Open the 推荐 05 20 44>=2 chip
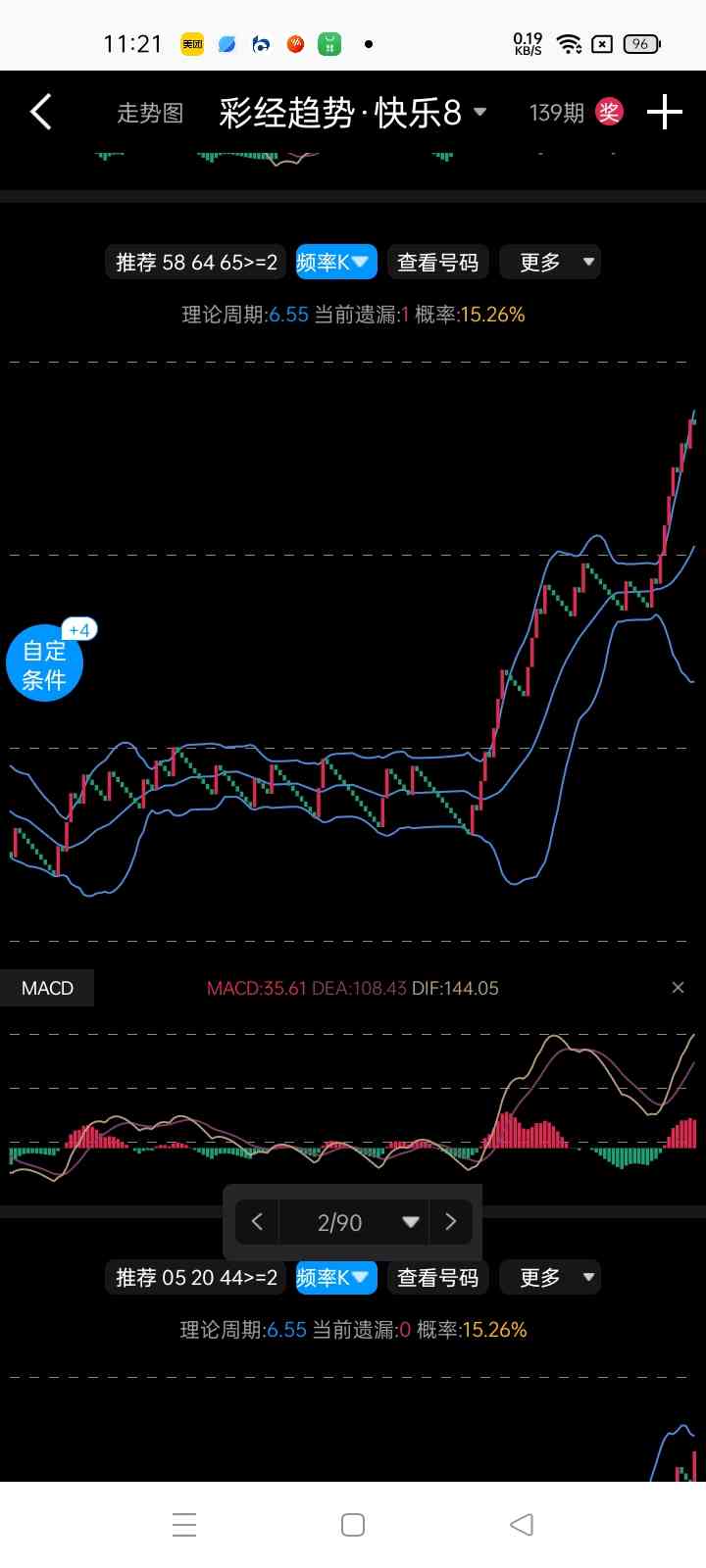The width and height of the screenshot is (706, 1568). tap(196, 1278)
